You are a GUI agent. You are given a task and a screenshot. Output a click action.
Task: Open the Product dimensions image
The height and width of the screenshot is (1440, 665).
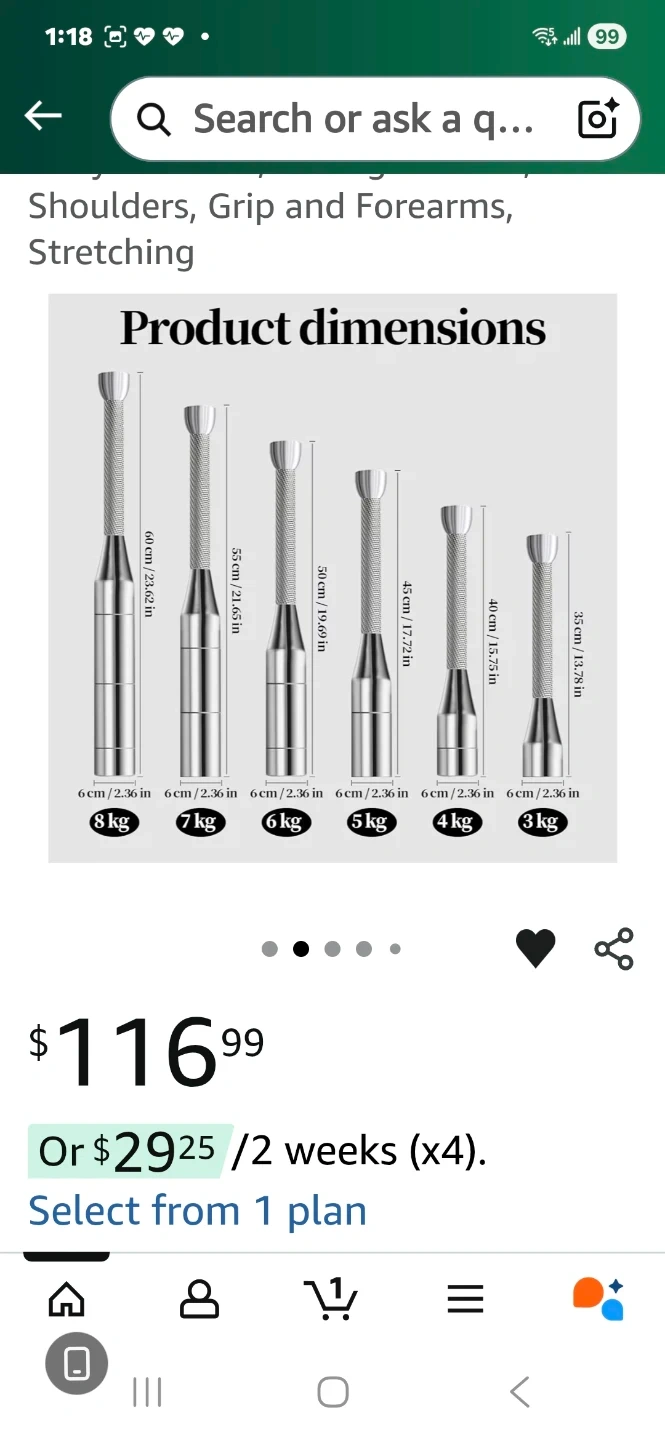[x=332, y=577]
